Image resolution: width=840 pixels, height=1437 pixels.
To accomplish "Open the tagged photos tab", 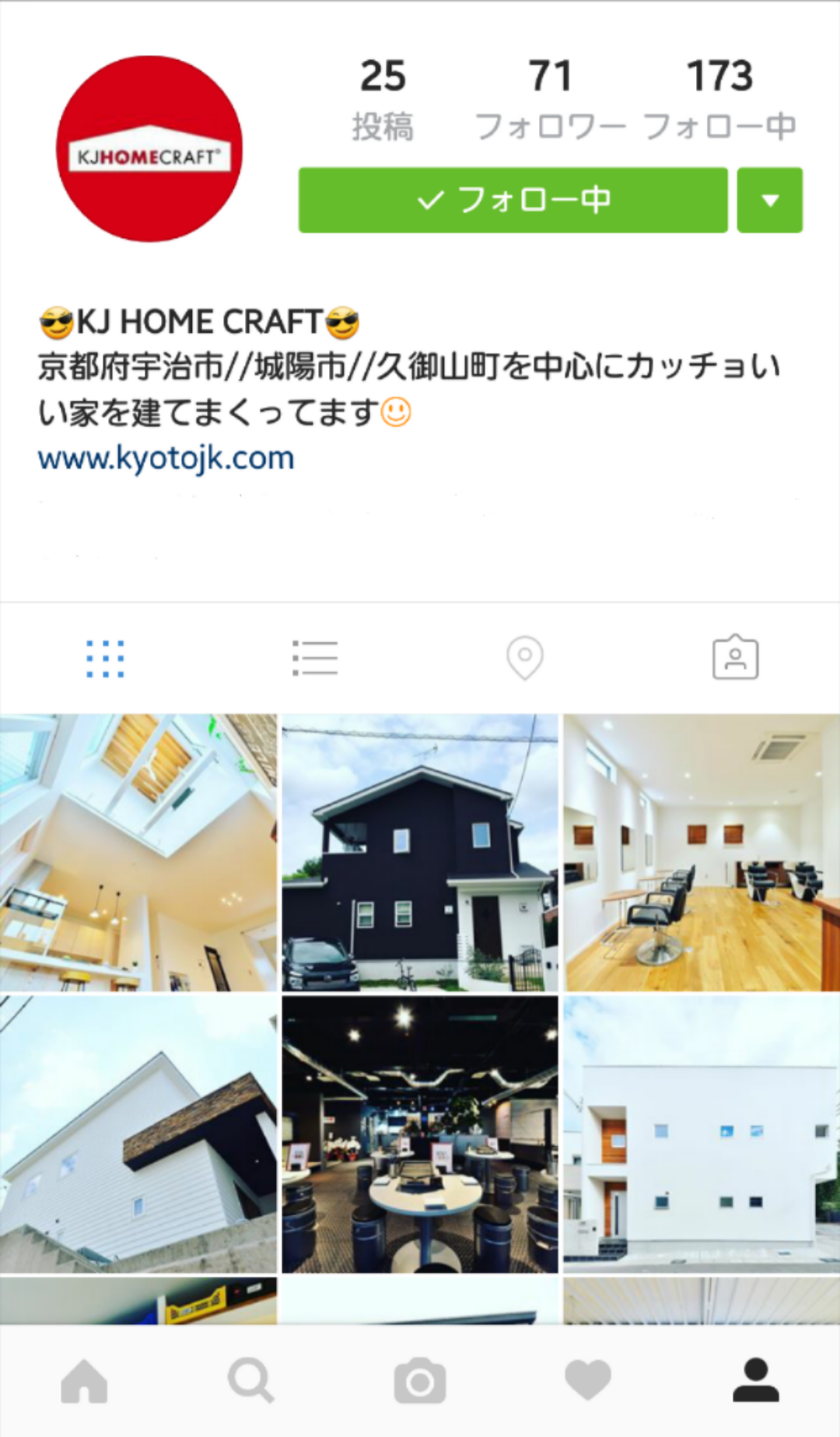I will [x=735, y=657].
